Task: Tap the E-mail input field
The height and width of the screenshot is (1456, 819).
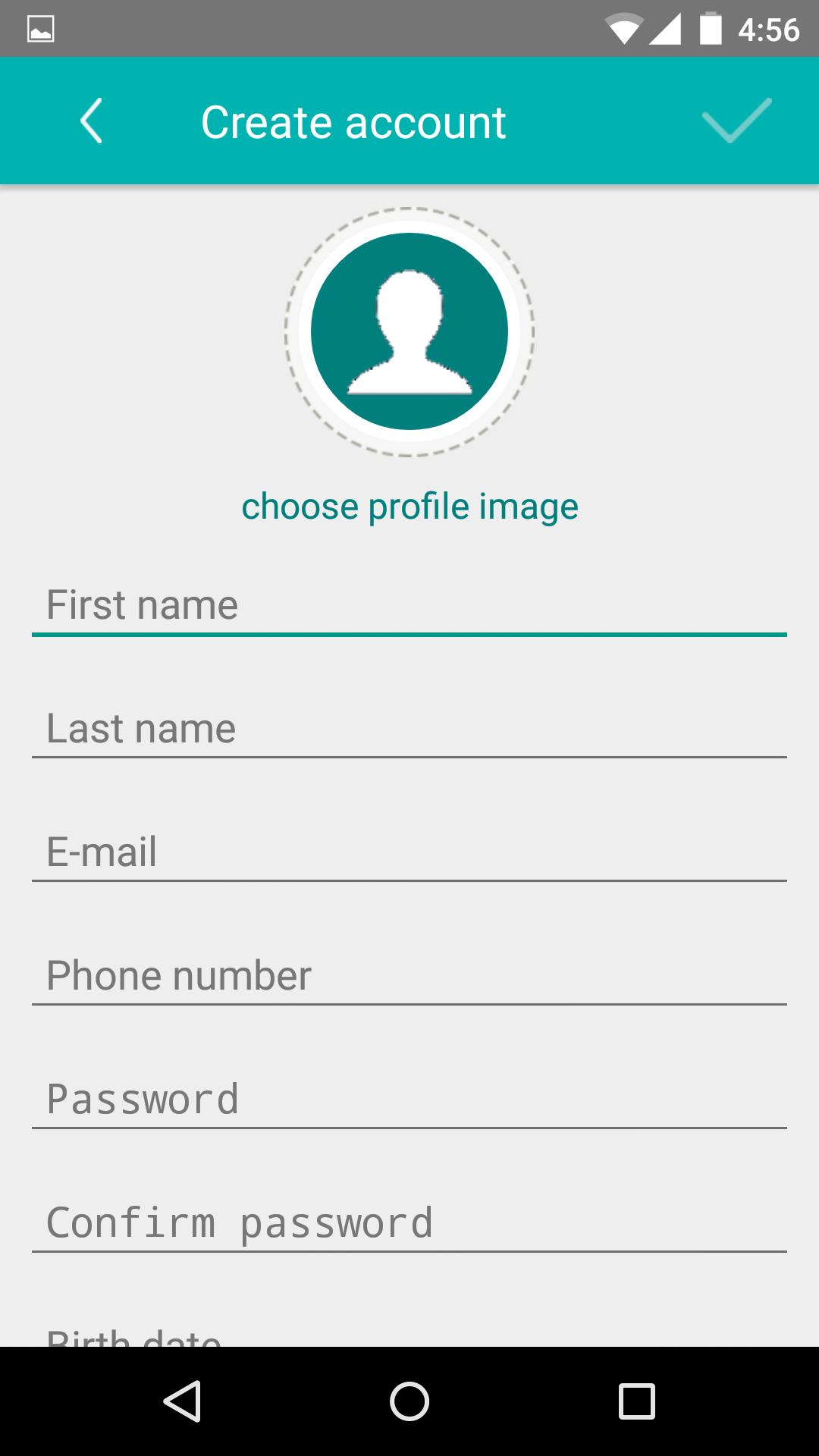Action: (409, 852)
